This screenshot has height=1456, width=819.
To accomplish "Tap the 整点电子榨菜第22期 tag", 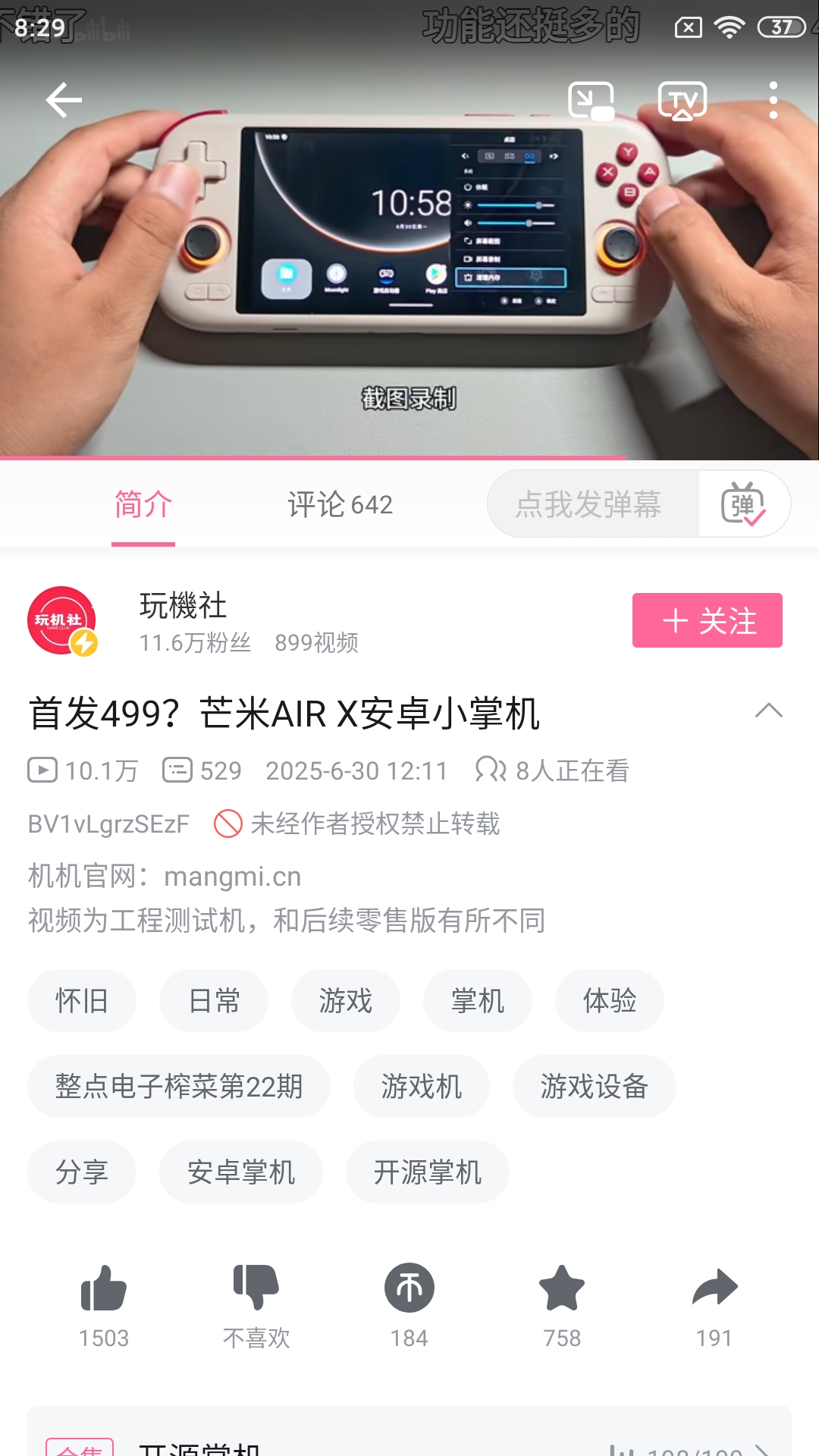I will coord(179,1087).
